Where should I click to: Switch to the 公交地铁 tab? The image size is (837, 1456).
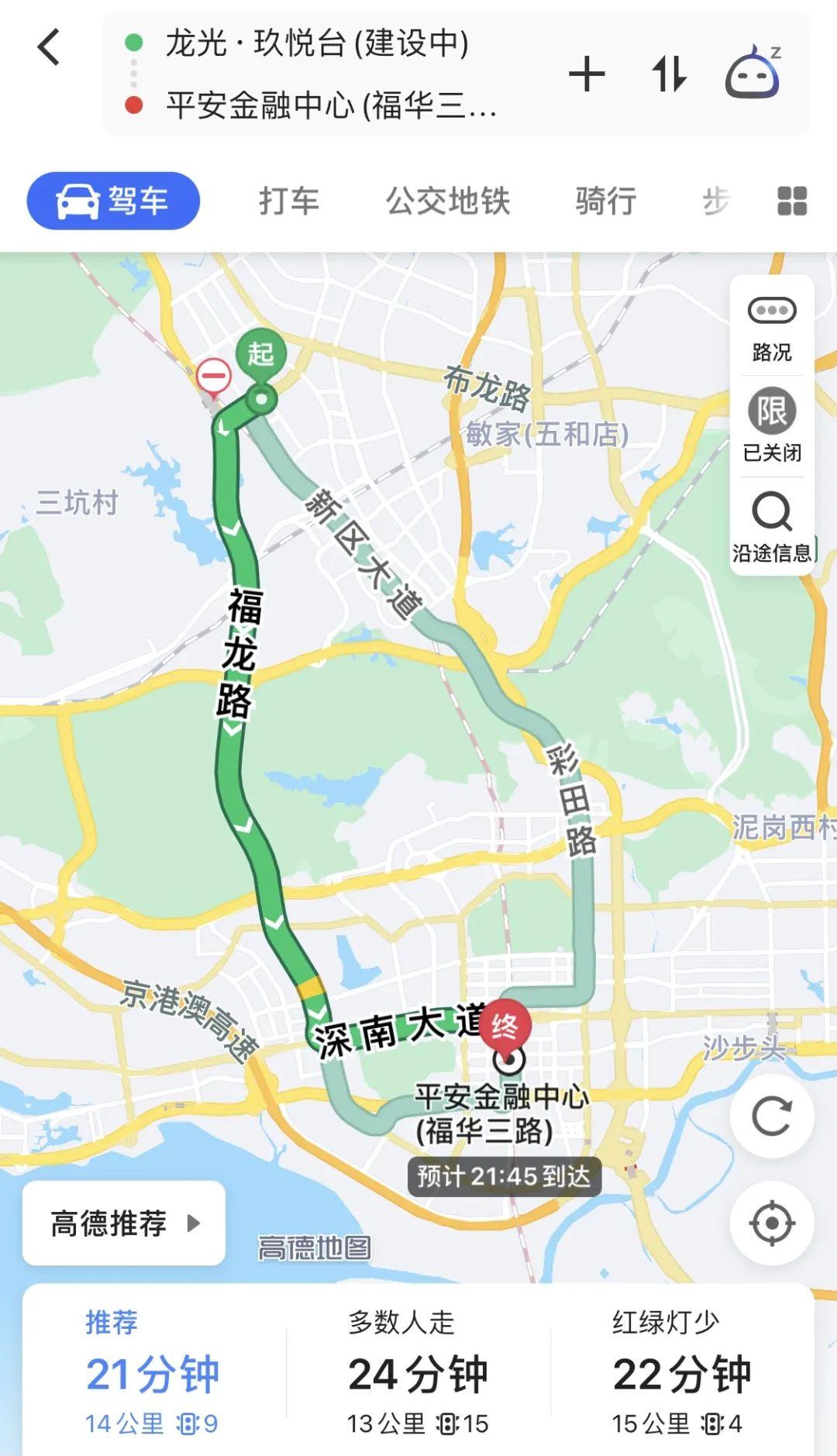(448, 201)
